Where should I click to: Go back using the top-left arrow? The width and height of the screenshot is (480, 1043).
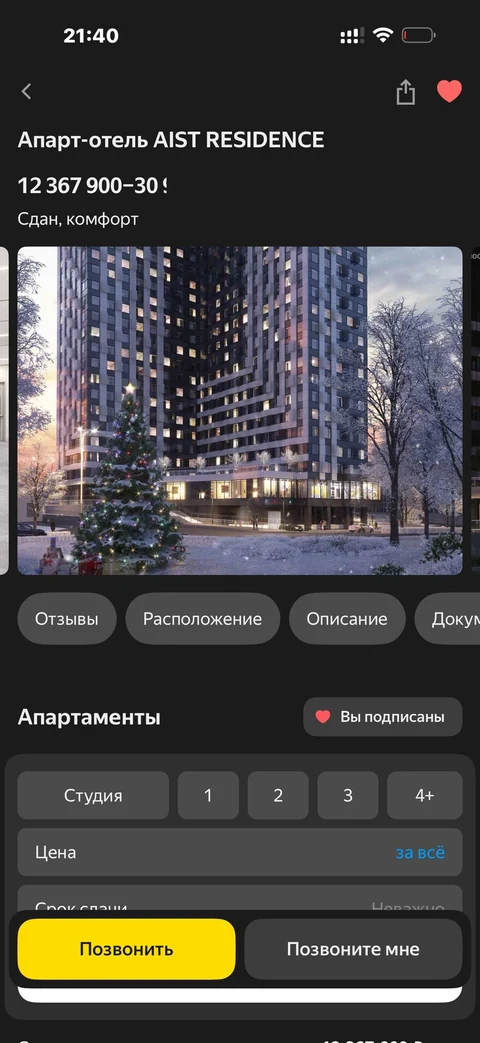[x=27, y=92]
